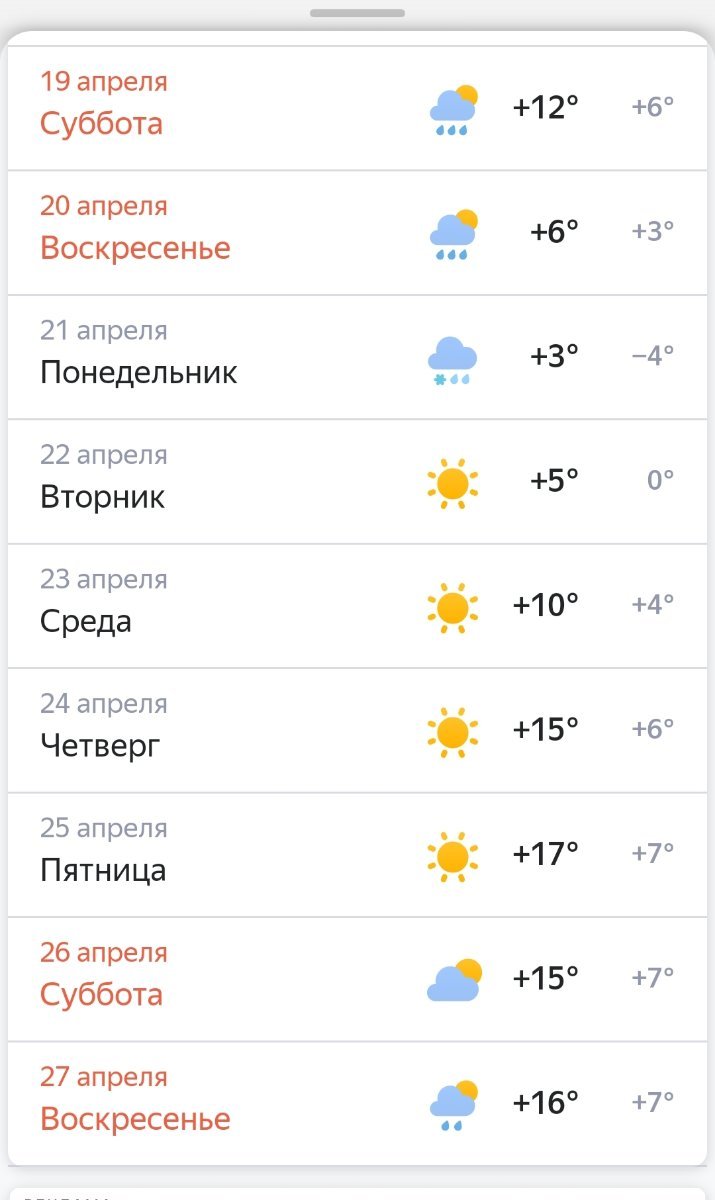Open the forecast for Saturday, 19 апреля
Image resolution: width=715 pixels, height=1200 pixels.
[357, 108]
